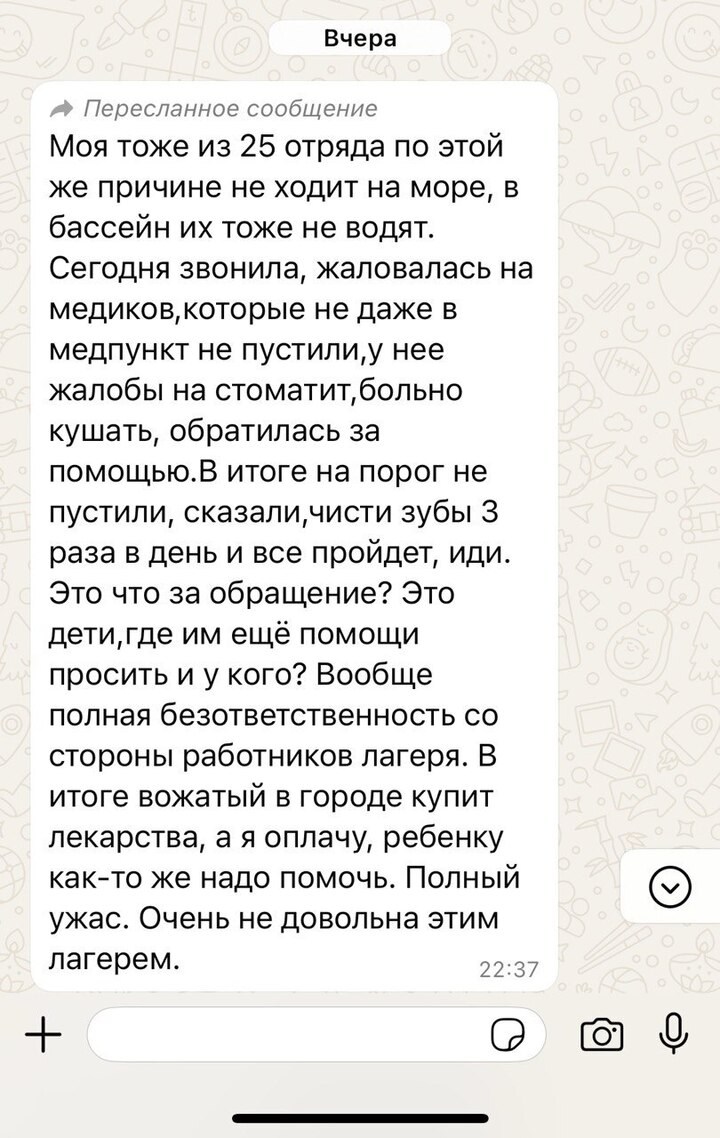The height and width of the screenshot is (1138, 720).
Task: Tap the plus attach icon
Action: click(x=42, y=1034)
